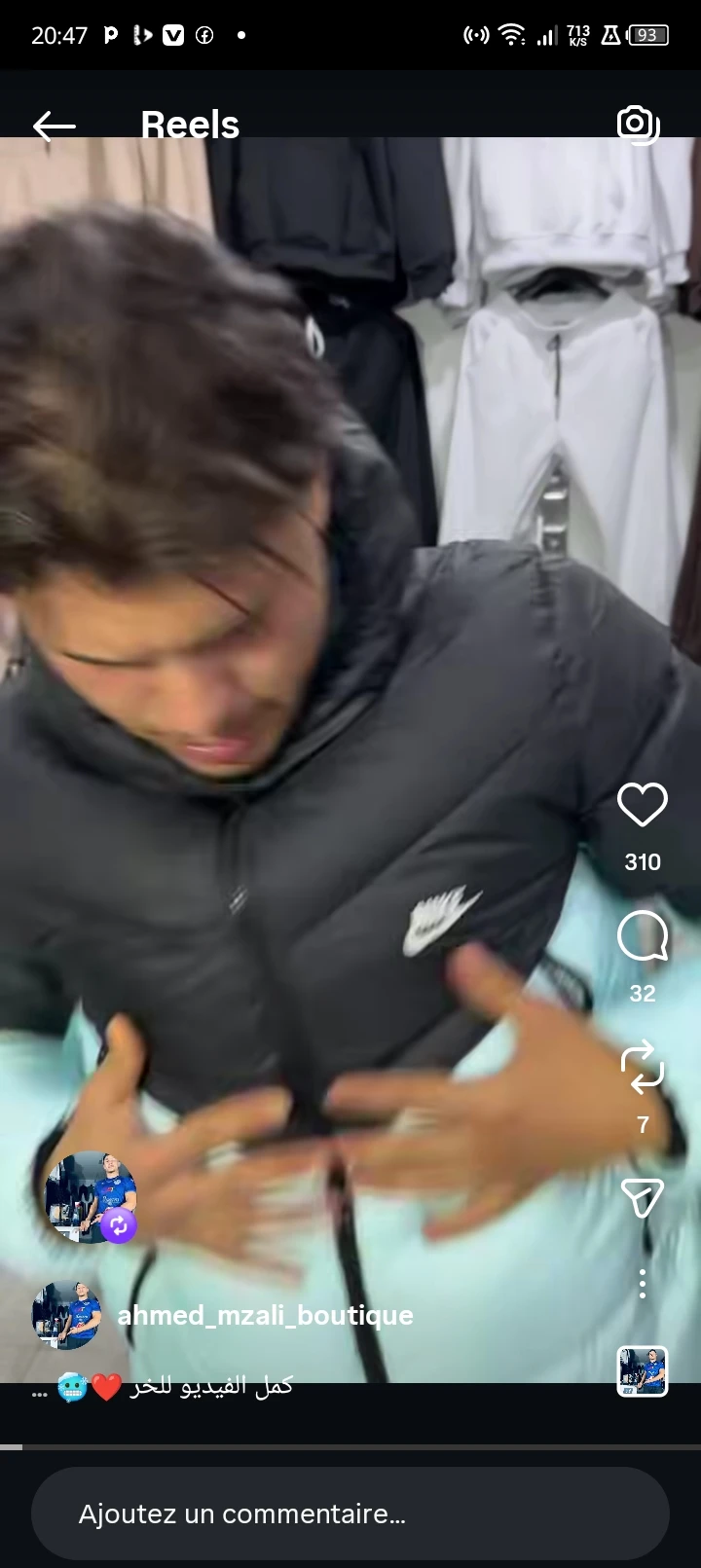The image size is (701, 1568).
Task: Open the camera to create a reel
Action: [638, 125]
